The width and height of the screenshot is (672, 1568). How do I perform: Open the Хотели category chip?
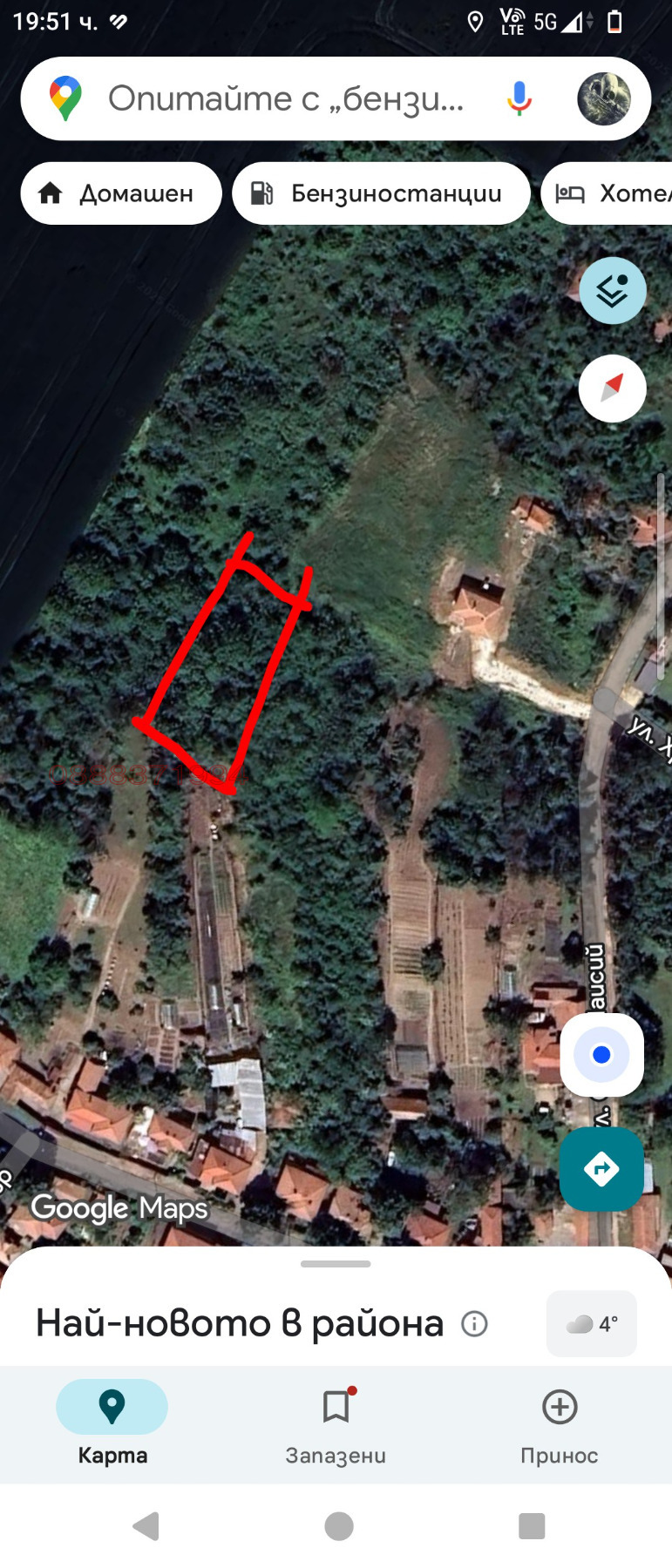[x=619, y=193]
